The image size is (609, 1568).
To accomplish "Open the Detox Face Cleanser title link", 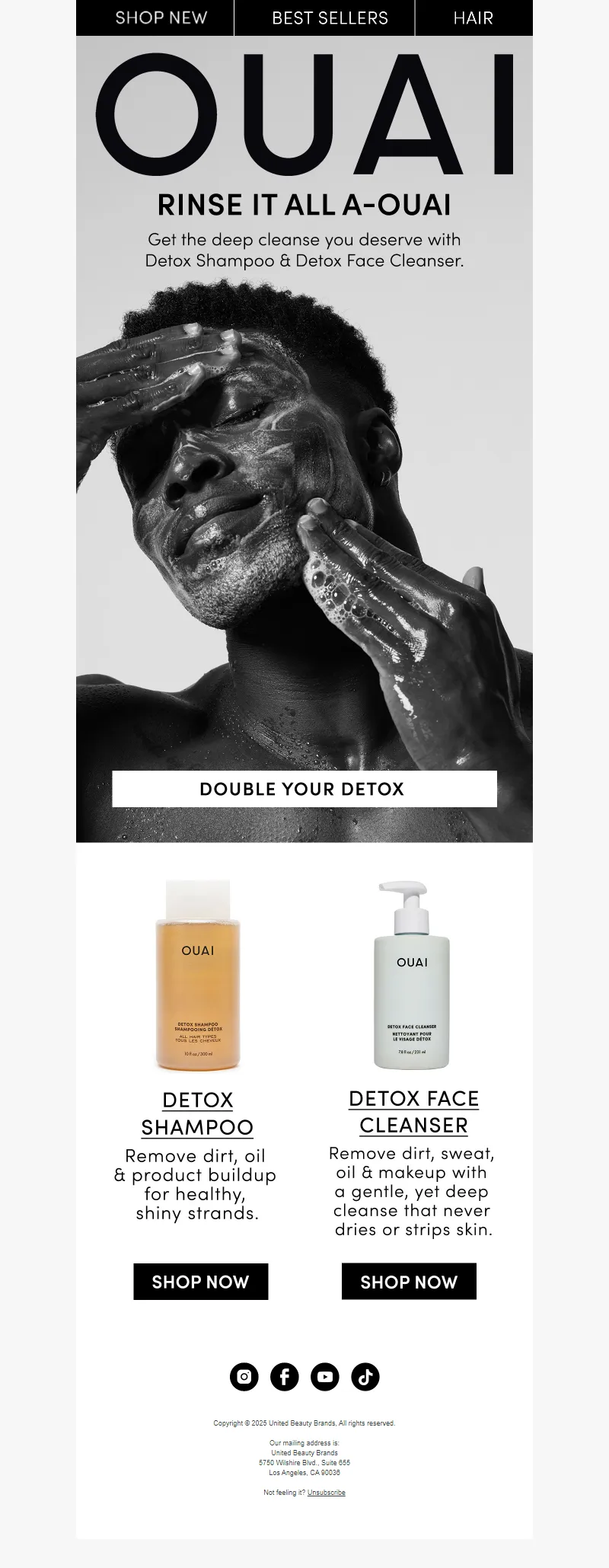I will (413, 1111).
